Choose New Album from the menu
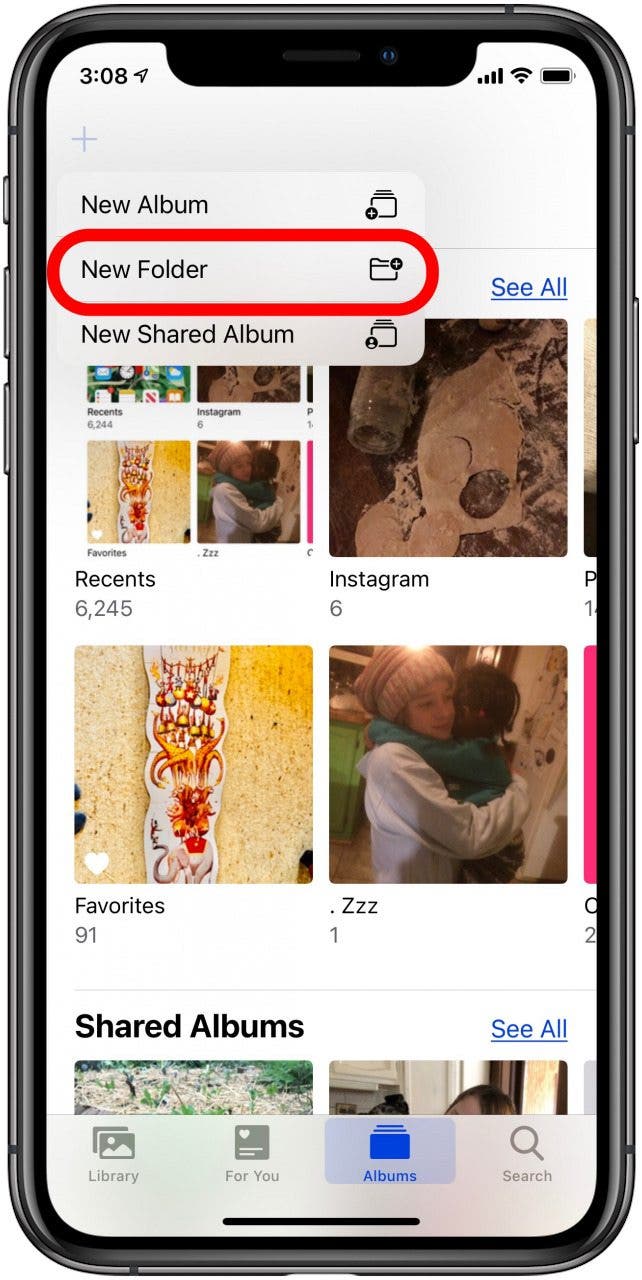This screenshot has width=642, height=1280. pyautogui.click(x=240, y=205)
